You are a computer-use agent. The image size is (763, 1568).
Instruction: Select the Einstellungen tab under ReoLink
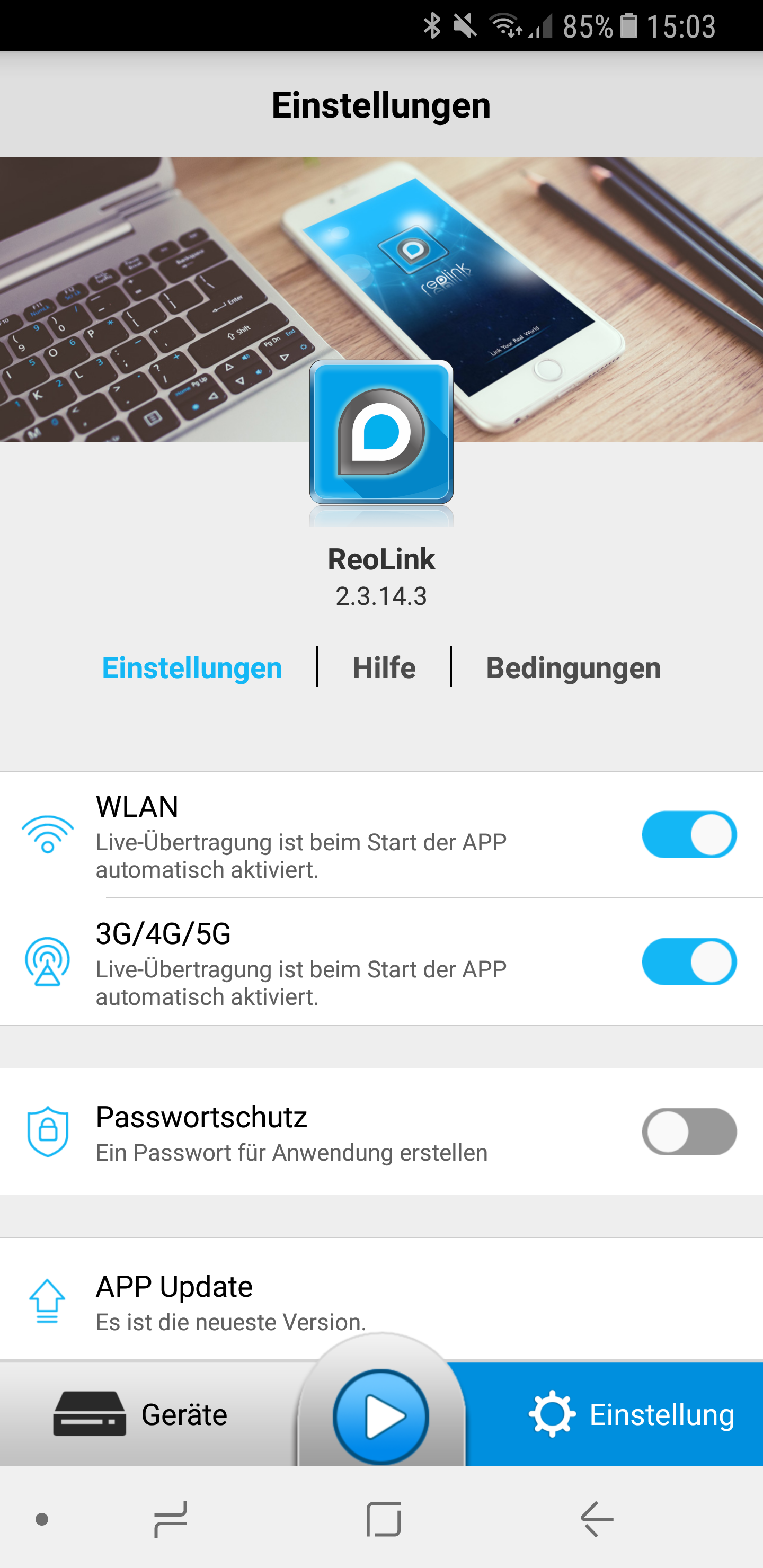pyautogui.click(x=192, y=668)
